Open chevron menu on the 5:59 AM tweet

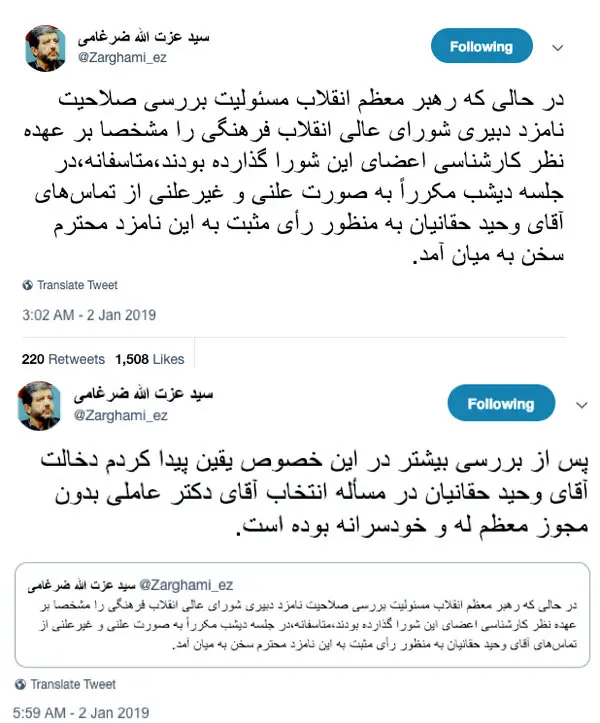click(582, 405)
